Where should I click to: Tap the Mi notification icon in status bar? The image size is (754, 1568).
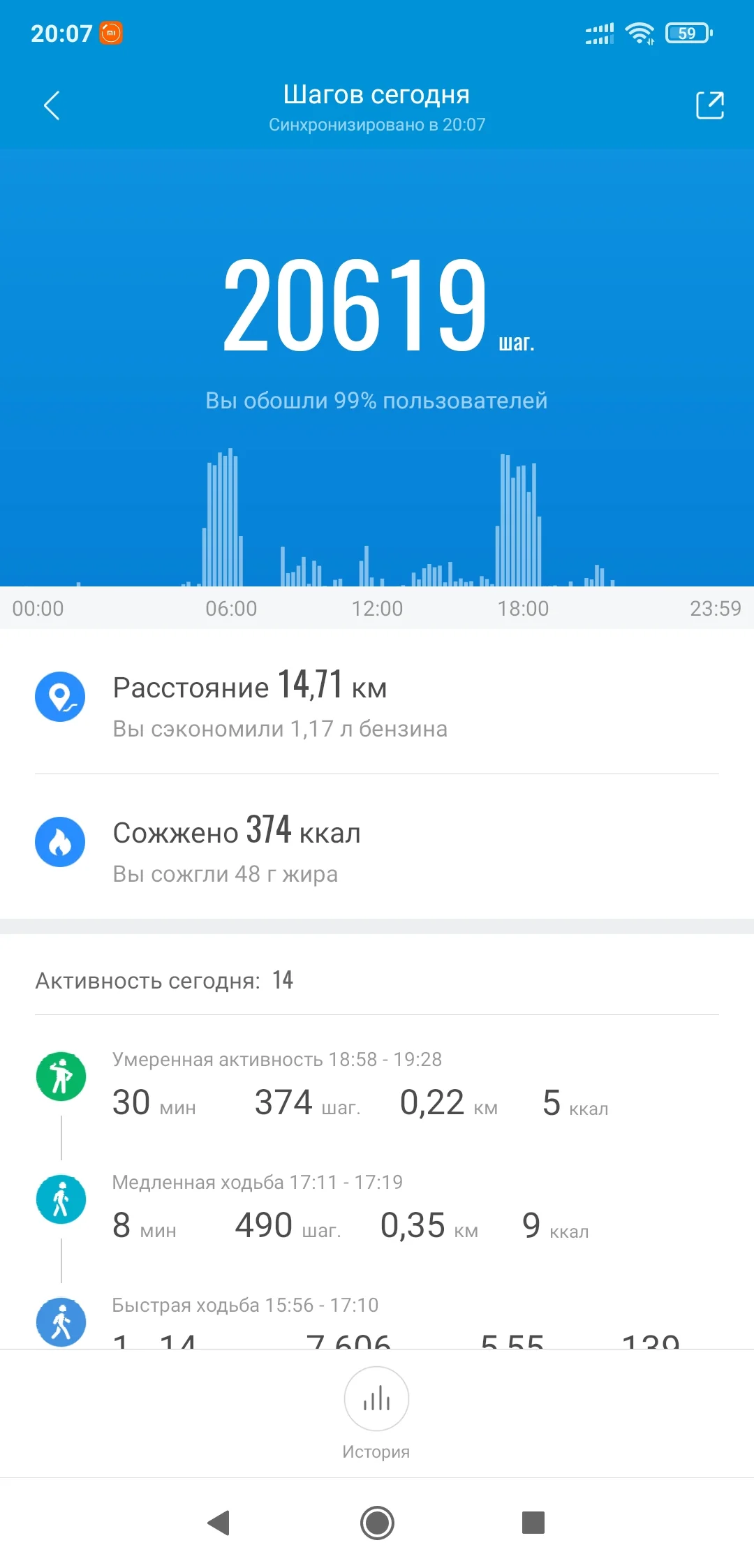pos(112,33)
